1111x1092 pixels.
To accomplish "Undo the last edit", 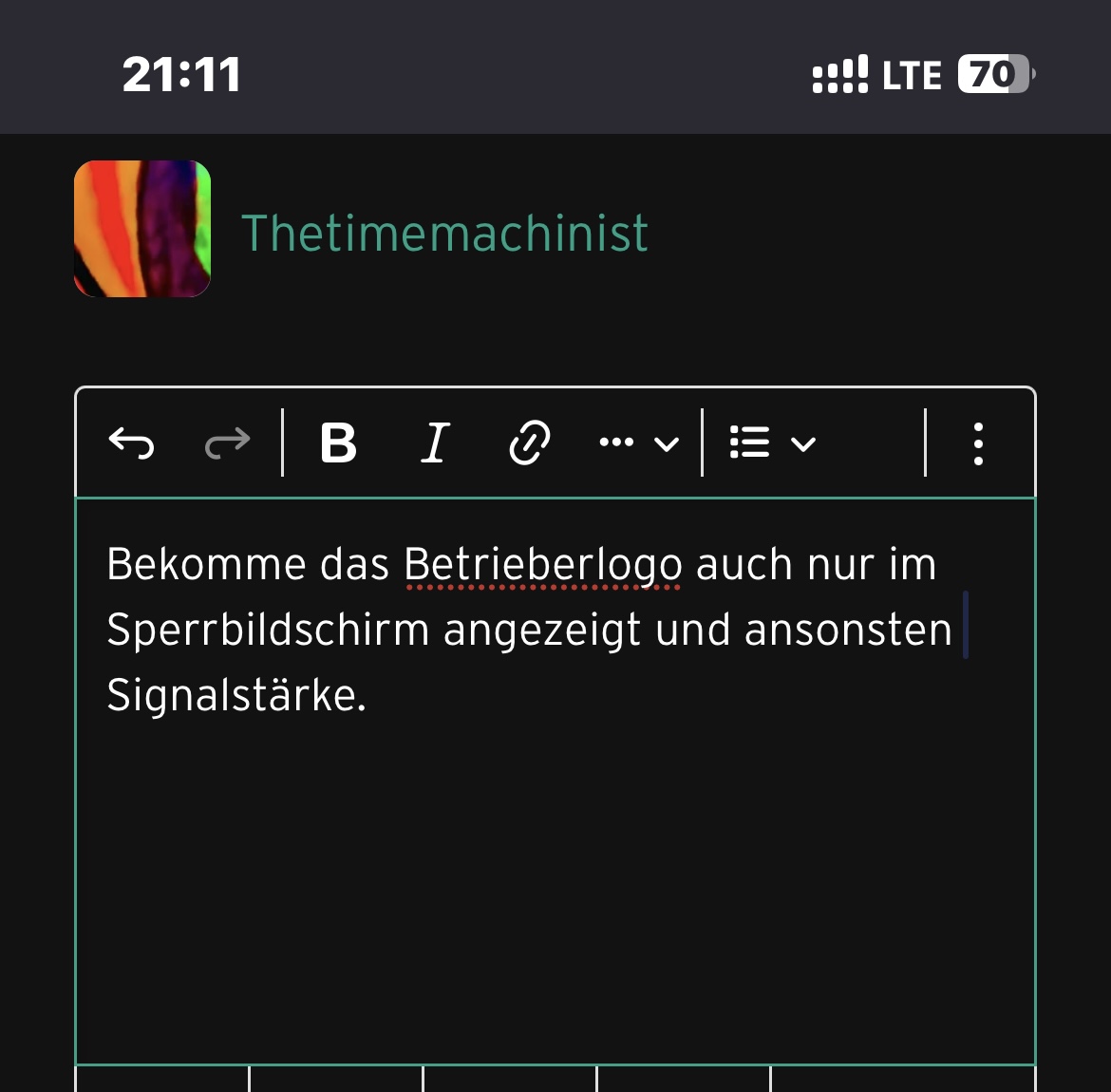I will [131, 442].
